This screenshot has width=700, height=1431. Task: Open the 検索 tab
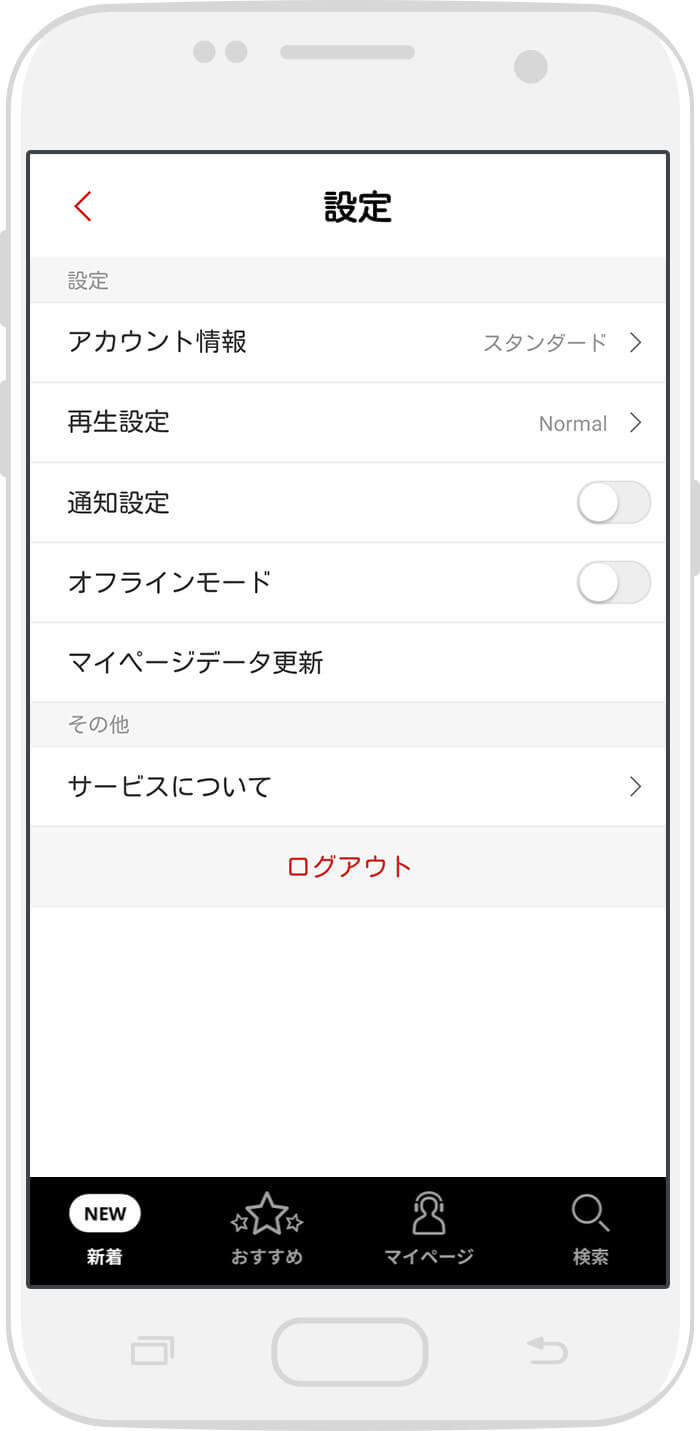[x=591, y=1230]
